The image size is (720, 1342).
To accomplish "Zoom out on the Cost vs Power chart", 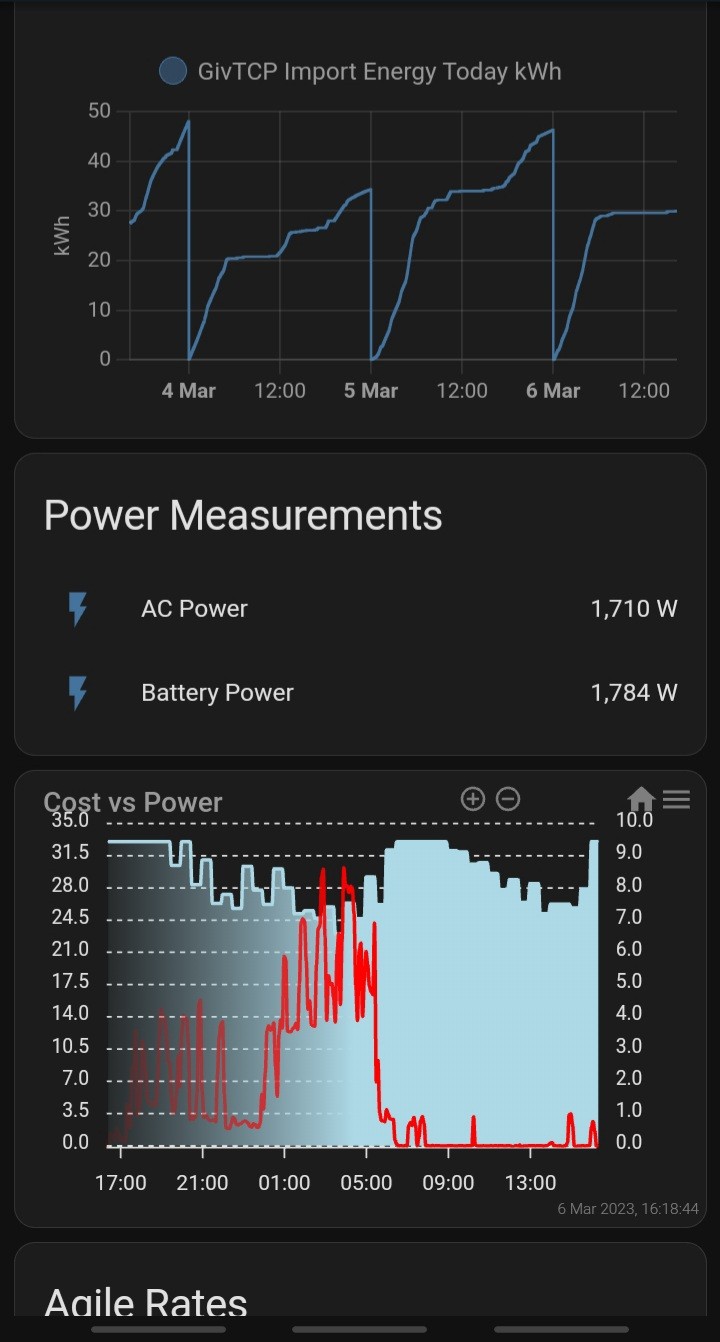I will [508, 798].
